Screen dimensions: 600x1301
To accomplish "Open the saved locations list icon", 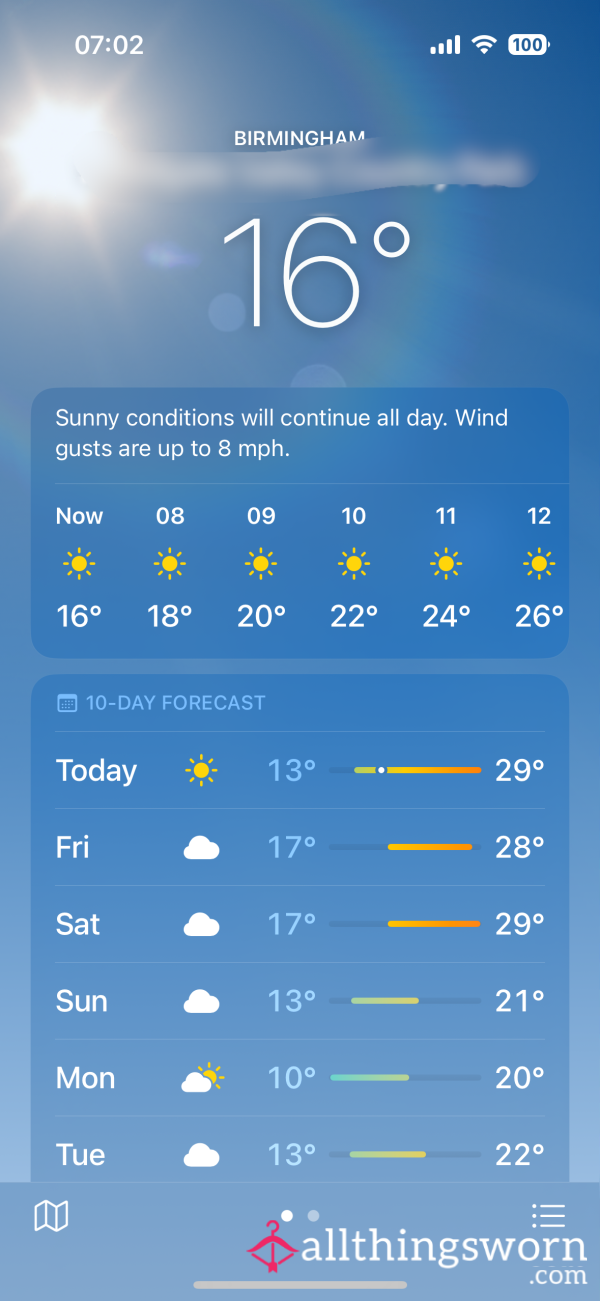I will pos(548,1215).
